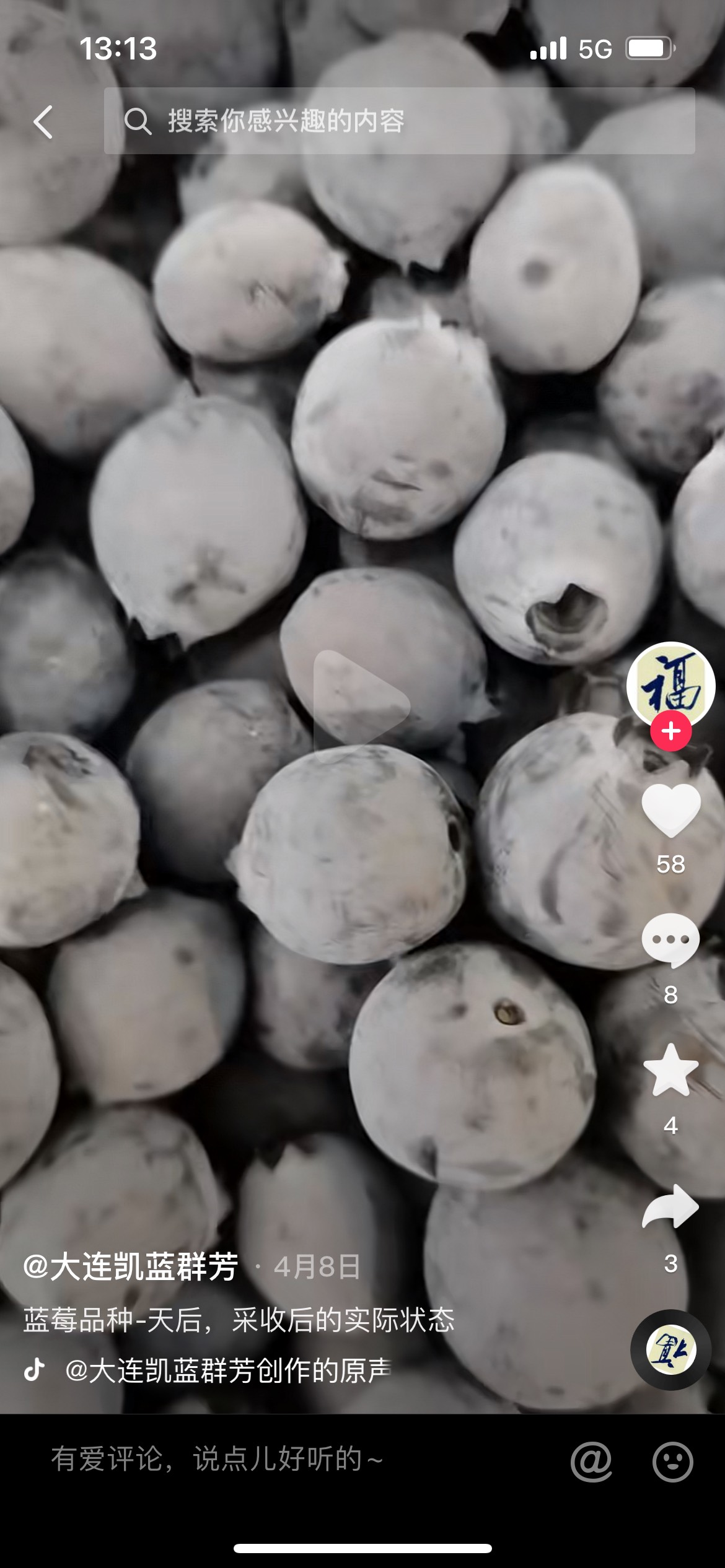This screenshot has height=1568, width=725.
Task: Open the spinning music disc
Action: (x=670, y=1351)
